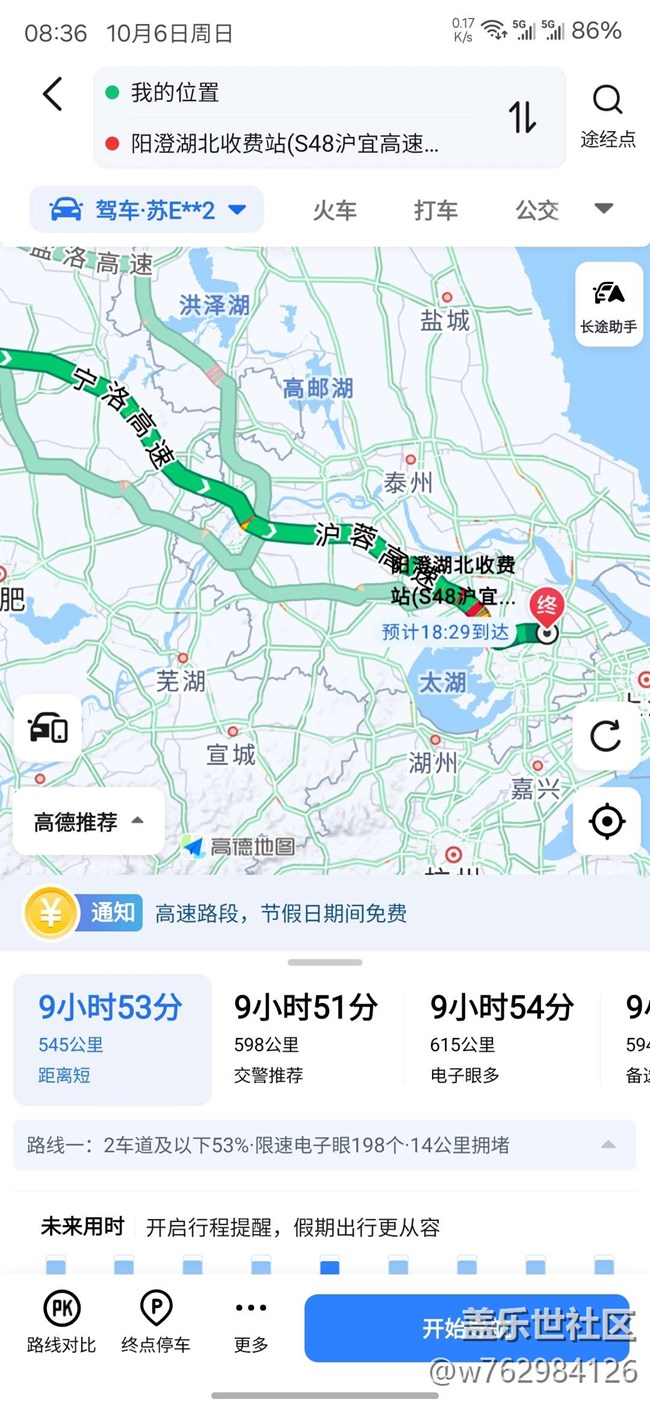
Task: Add a waypoint with 途经点
Action: pos(607,116)
